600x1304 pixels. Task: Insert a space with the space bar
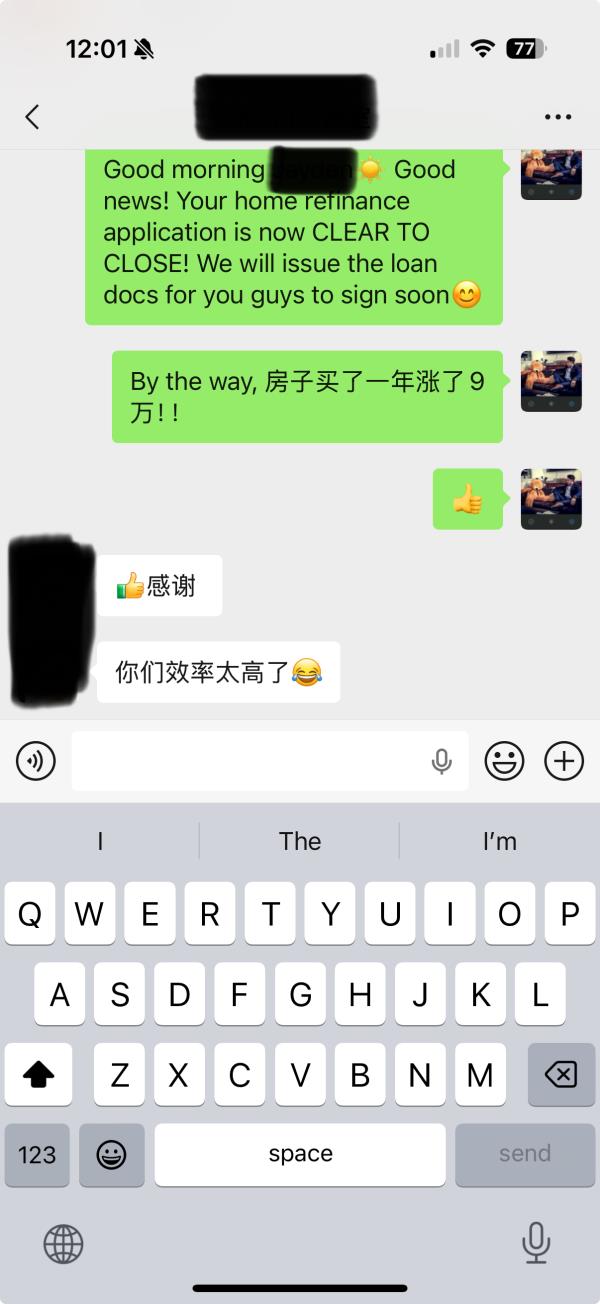[x=300, y=1154]
